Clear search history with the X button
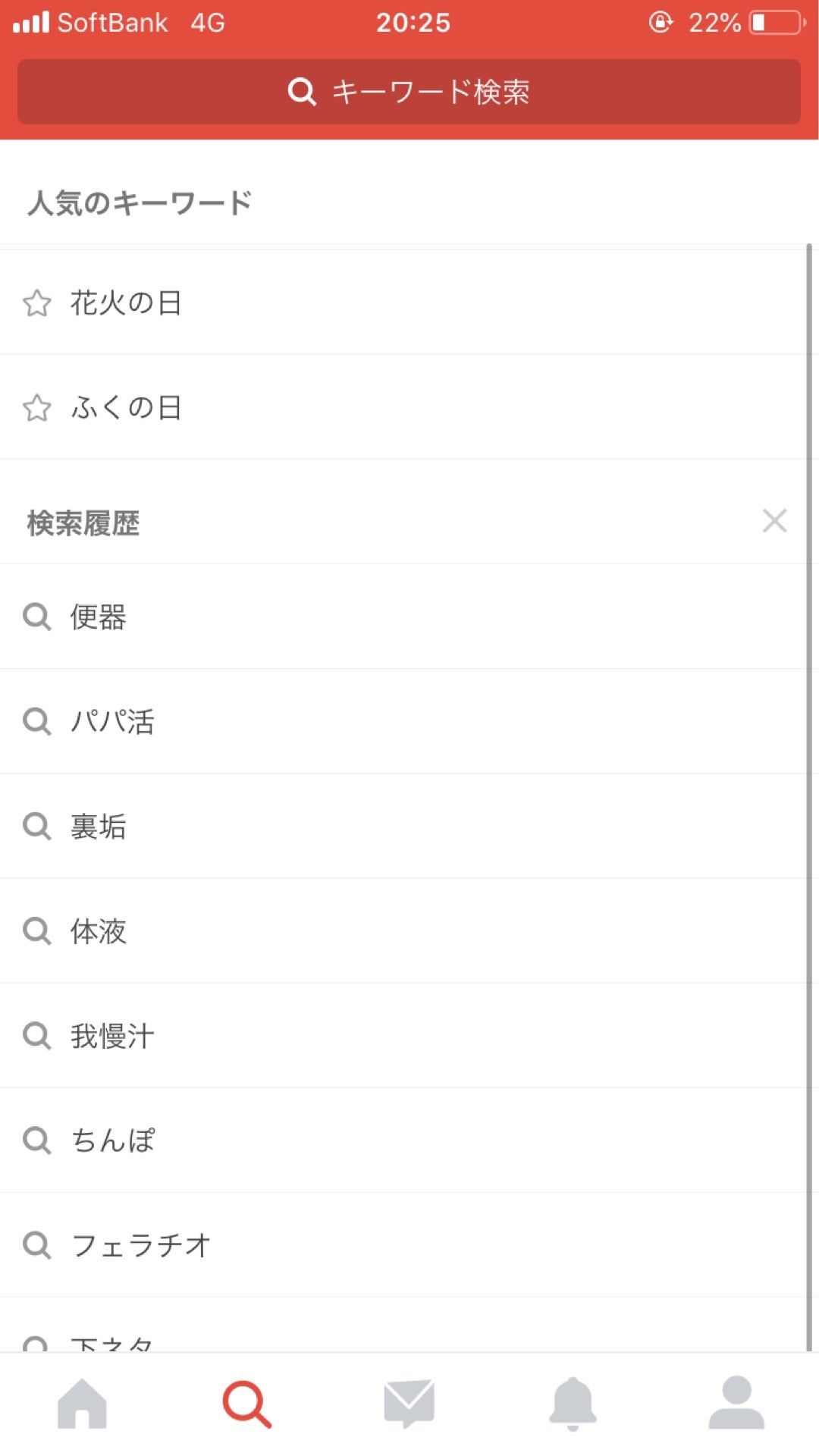 click(774, 521)
